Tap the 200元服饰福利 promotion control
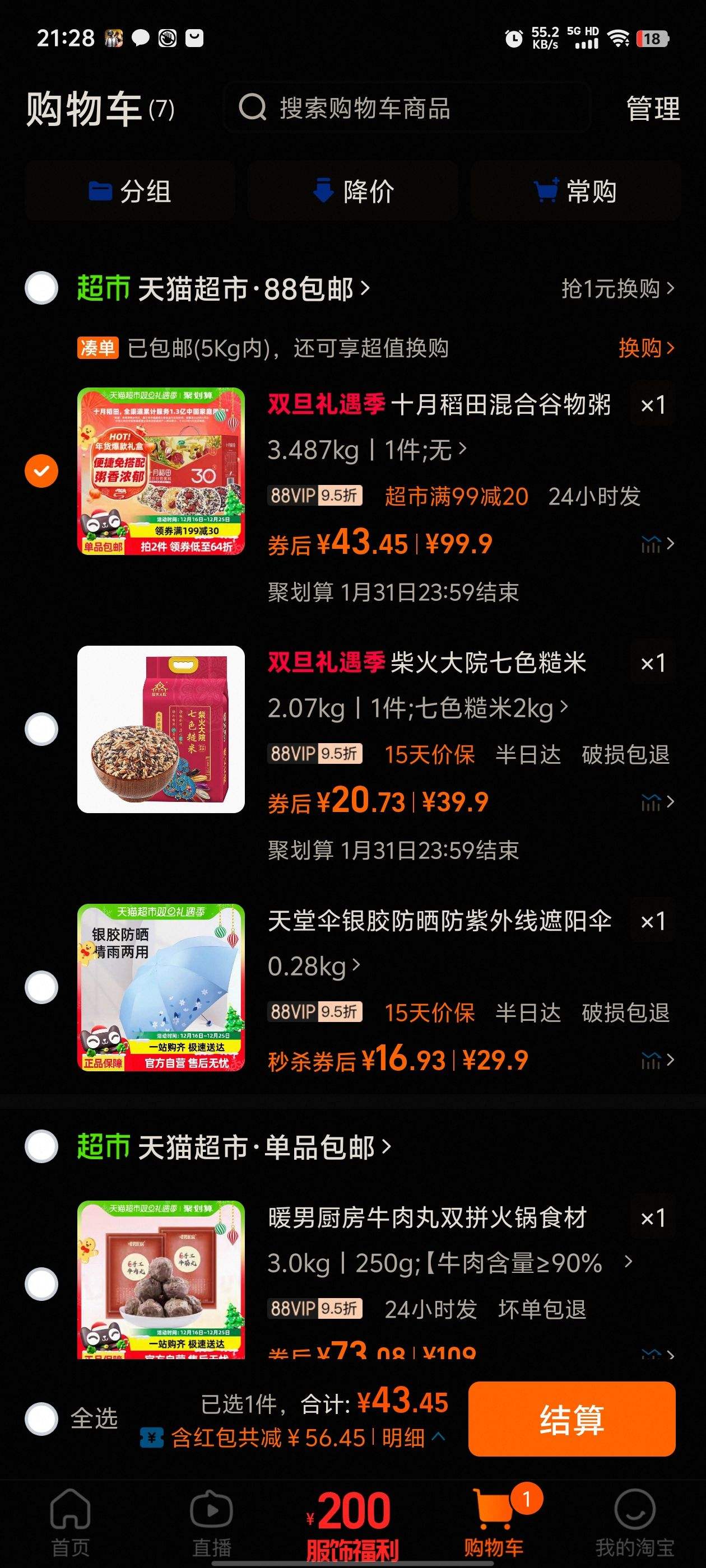This screenshot has height=1568, width=706. coord(352,1516)
